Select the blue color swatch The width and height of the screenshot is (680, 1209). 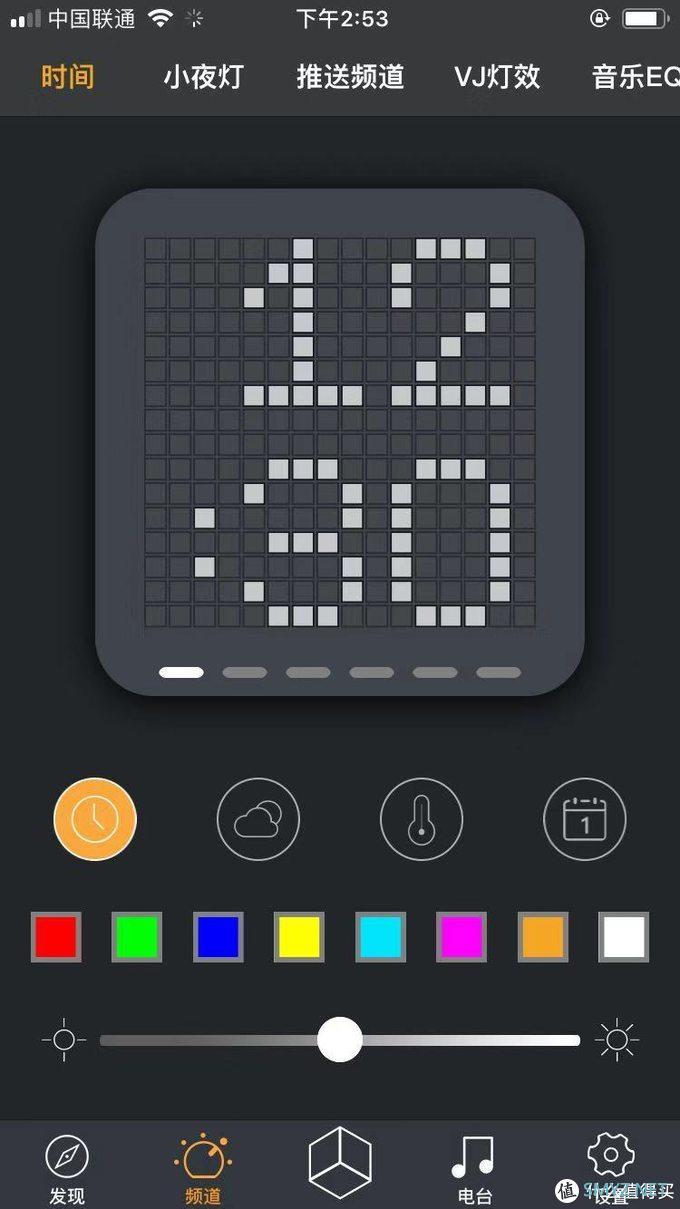[x=218, y=937]
